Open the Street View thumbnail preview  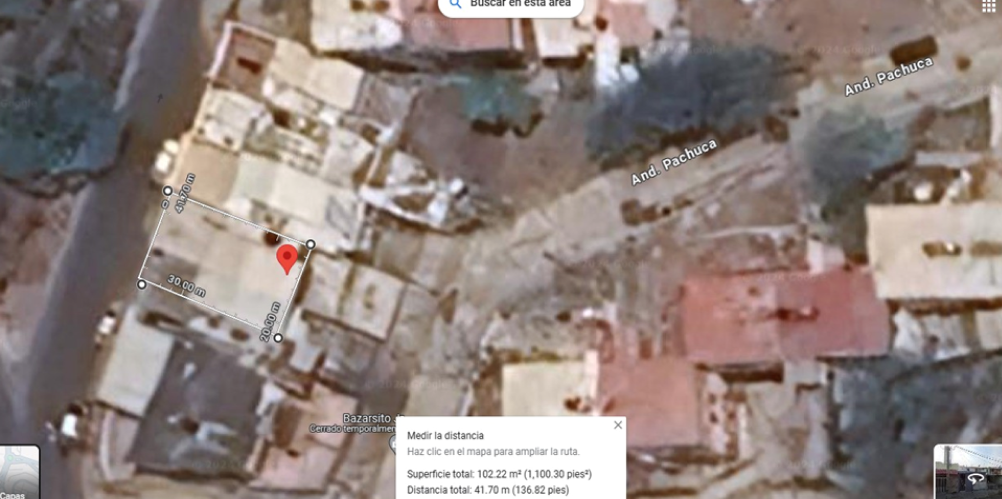pyautogui.click(x=968, y=472)
